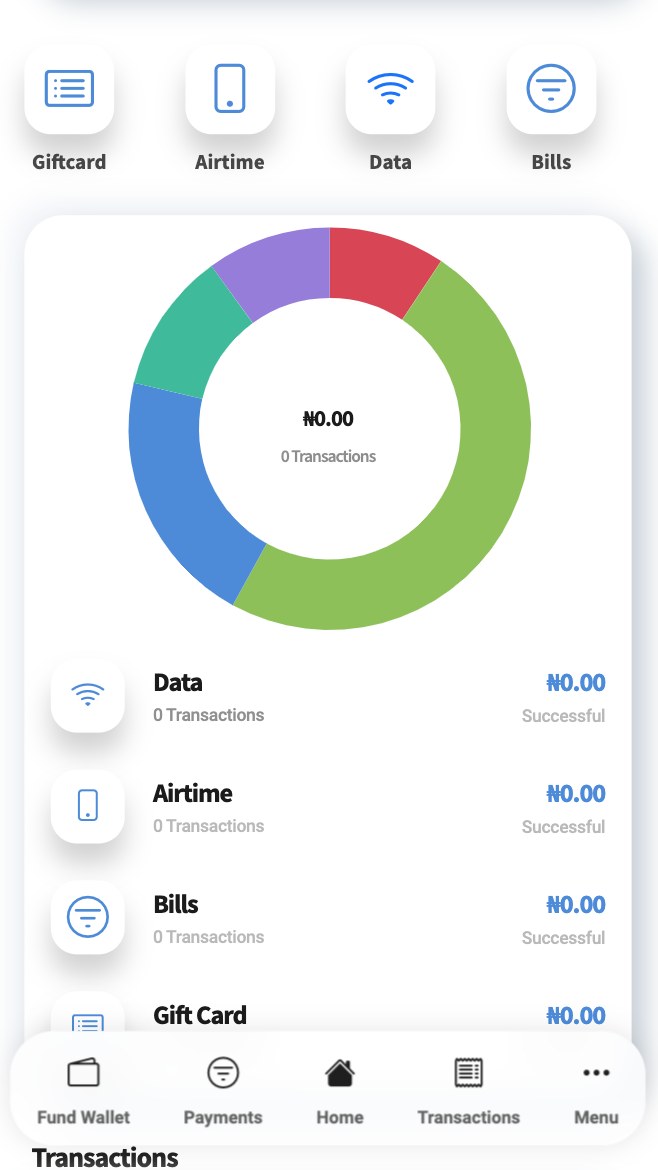658x1170 pixels.
Task: Open the Data transactions row
Action: point(328,697)
